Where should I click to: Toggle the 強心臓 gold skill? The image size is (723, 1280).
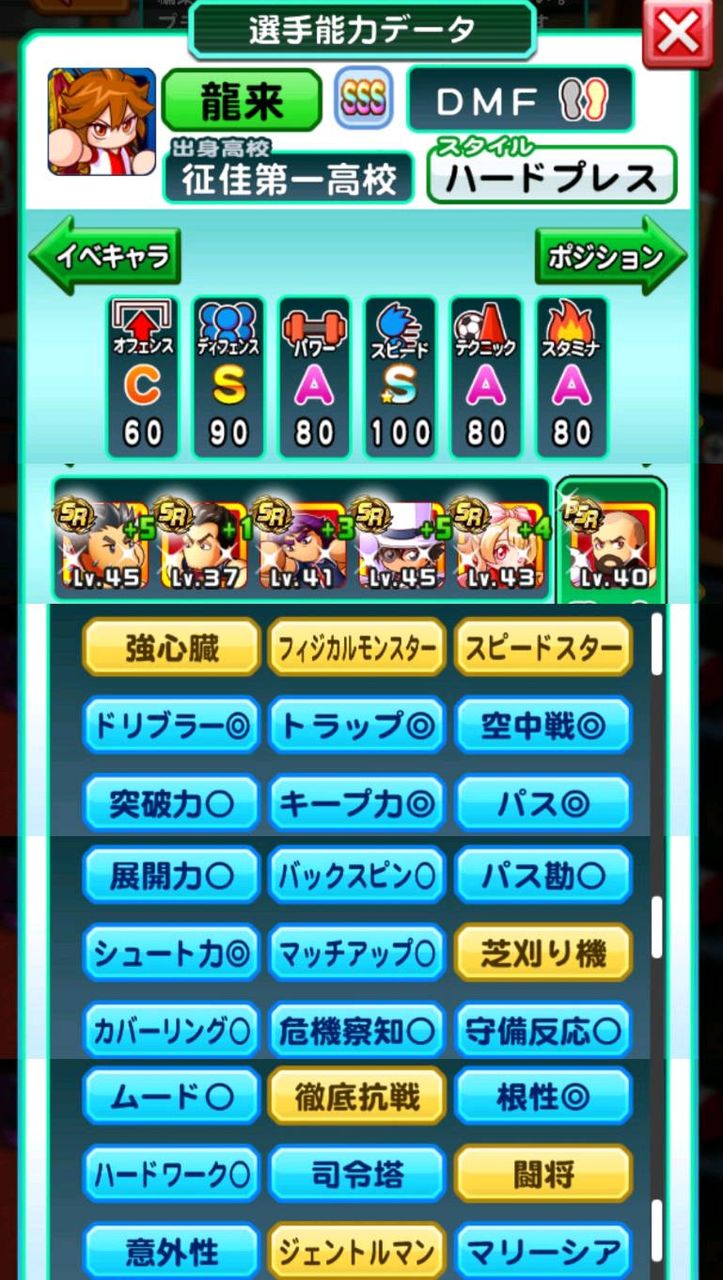coord(169,647)
